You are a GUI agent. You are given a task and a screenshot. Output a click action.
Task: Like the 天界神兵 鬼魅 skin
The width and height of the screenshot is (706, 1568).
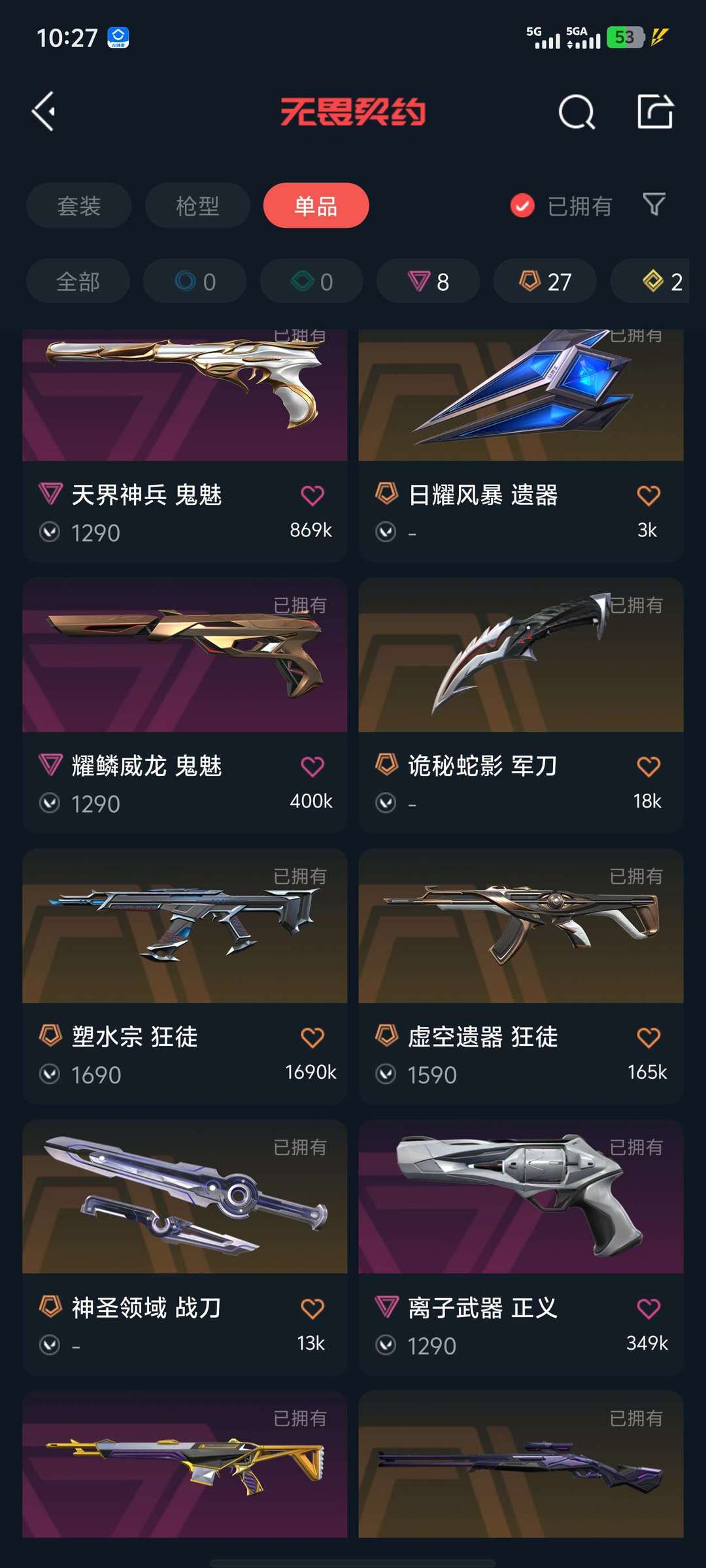coord(312,495)
